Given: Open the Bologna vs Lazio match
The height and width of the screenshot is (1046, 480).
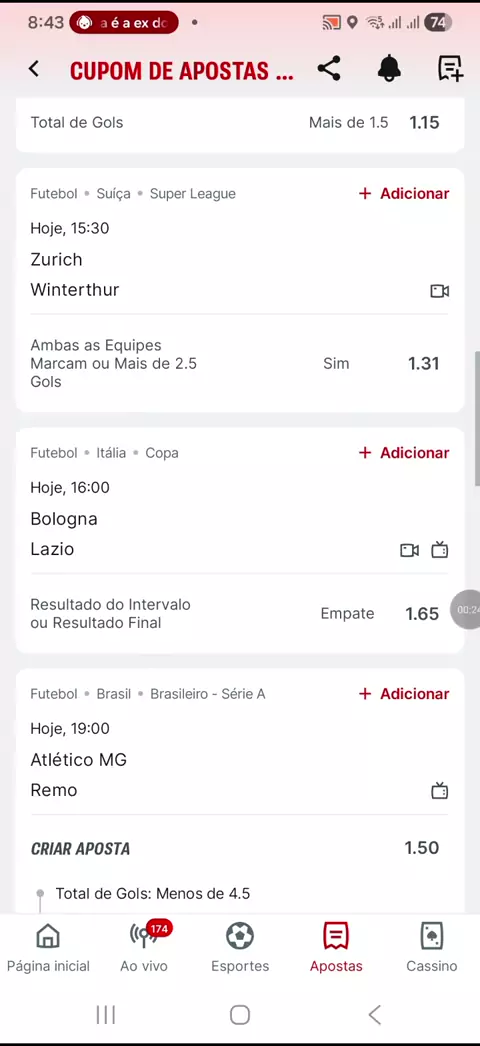Looking at the screenshot, I should pyautogui.click(x=64, y=534).
